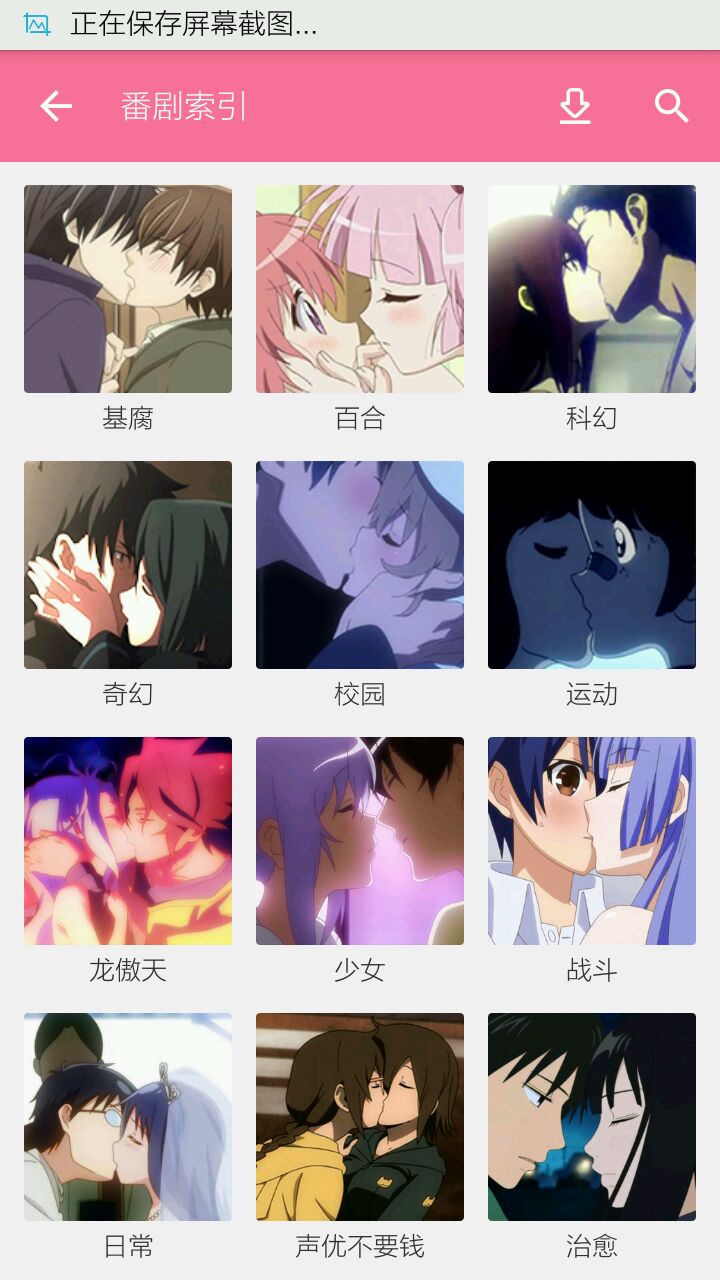Select the 百合 category tile
Image resolution: width=720 pixels, height=1280 pixels.
(360, 289)
